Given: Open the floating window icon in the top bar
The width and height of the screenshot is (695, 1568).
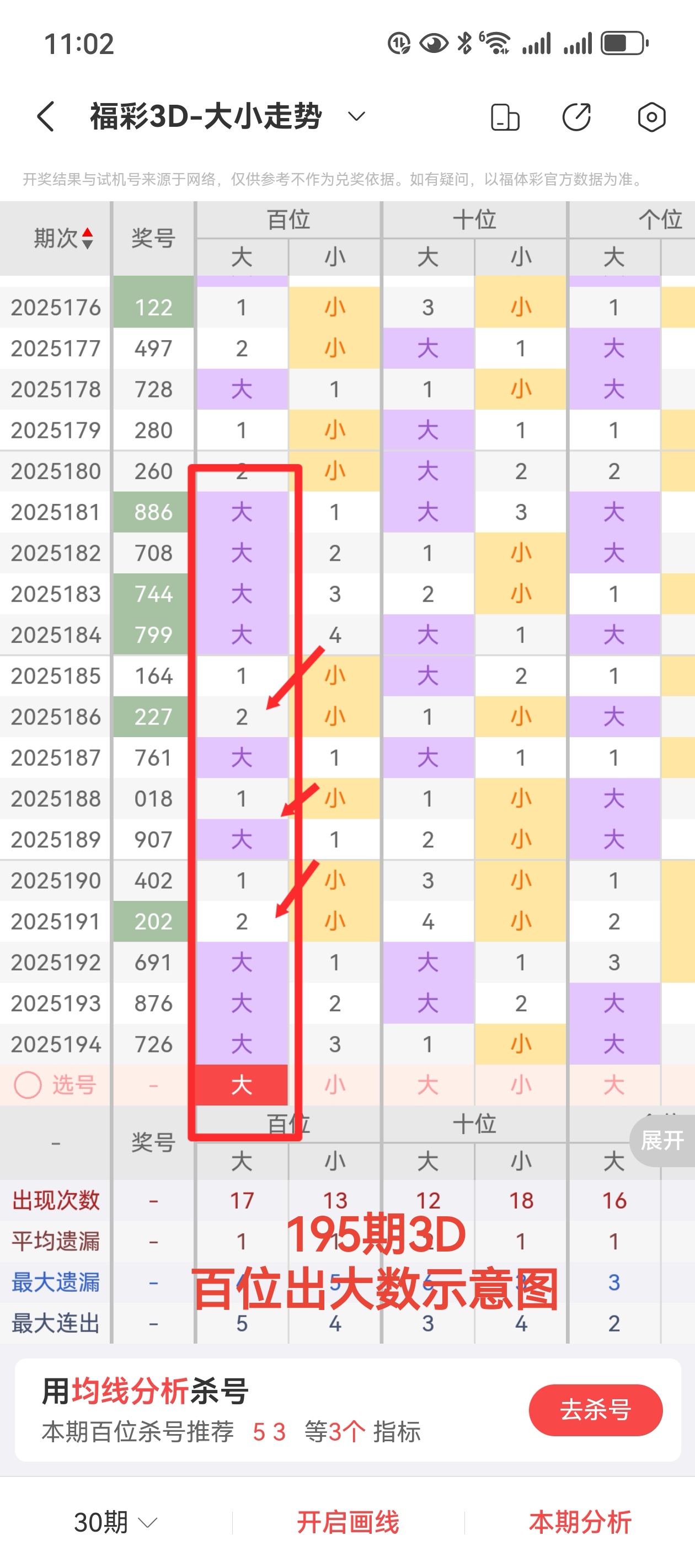Looking at the screenshot, I should pos(506,116).
